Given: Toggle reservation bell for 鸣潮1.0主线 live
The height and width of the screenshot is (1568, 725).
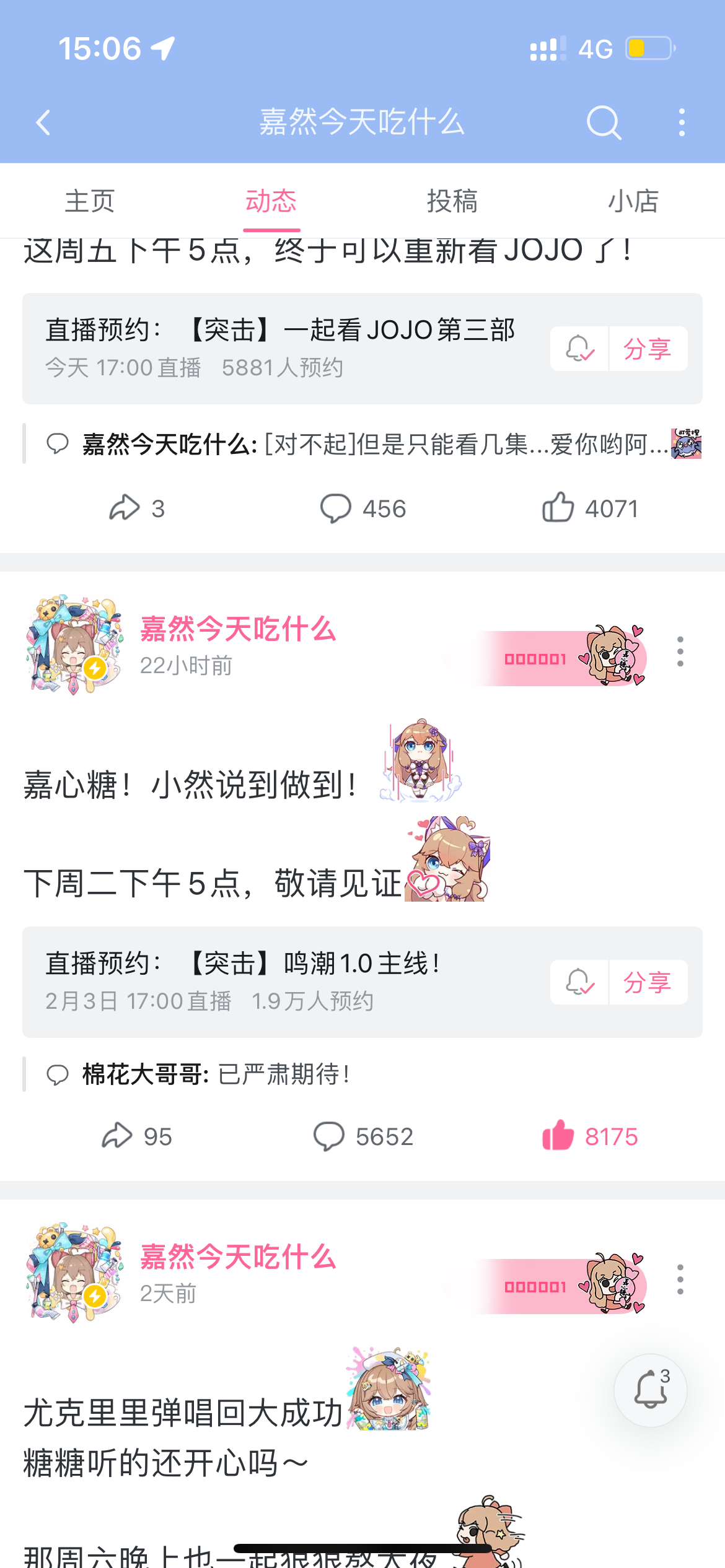Looking at the screenshot, I should (580, 982).
